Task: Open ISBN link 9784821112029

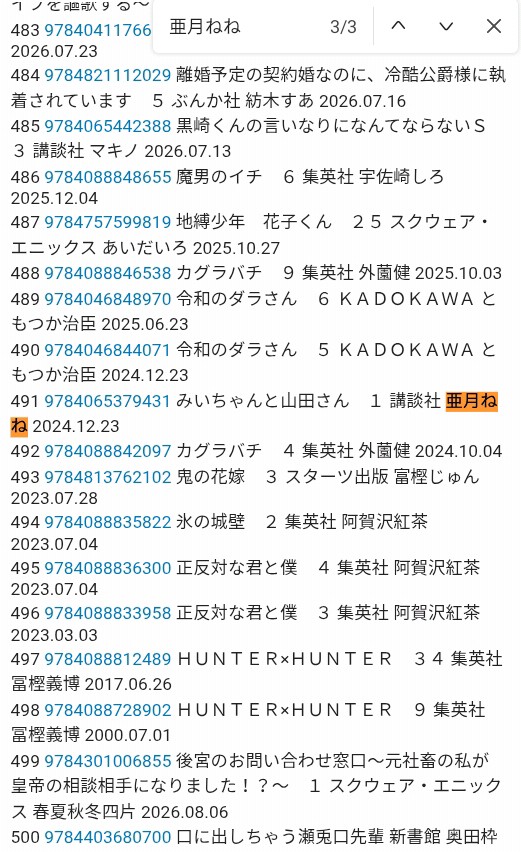Action: [x=108, y=75]
